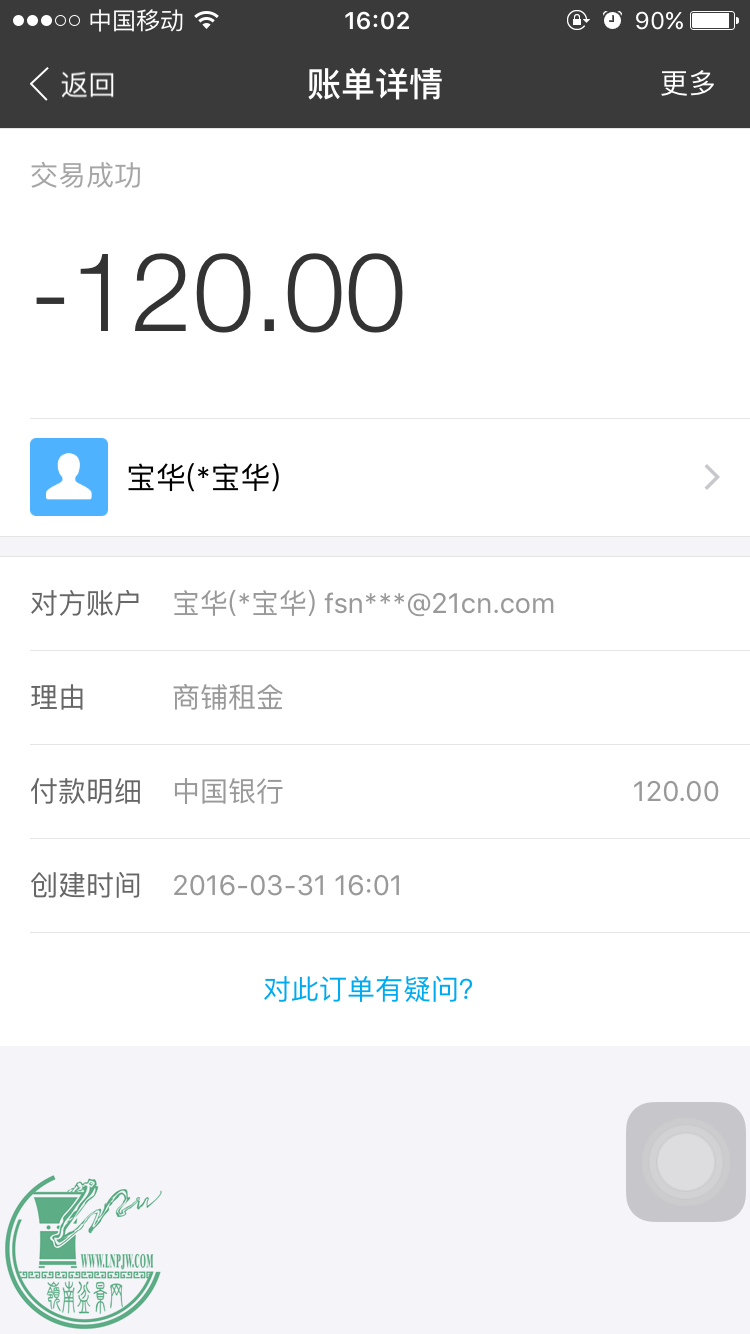The image size is (750, 1334).
Task: Open the 更多 options menu
Action: click(x=688, y=84)
